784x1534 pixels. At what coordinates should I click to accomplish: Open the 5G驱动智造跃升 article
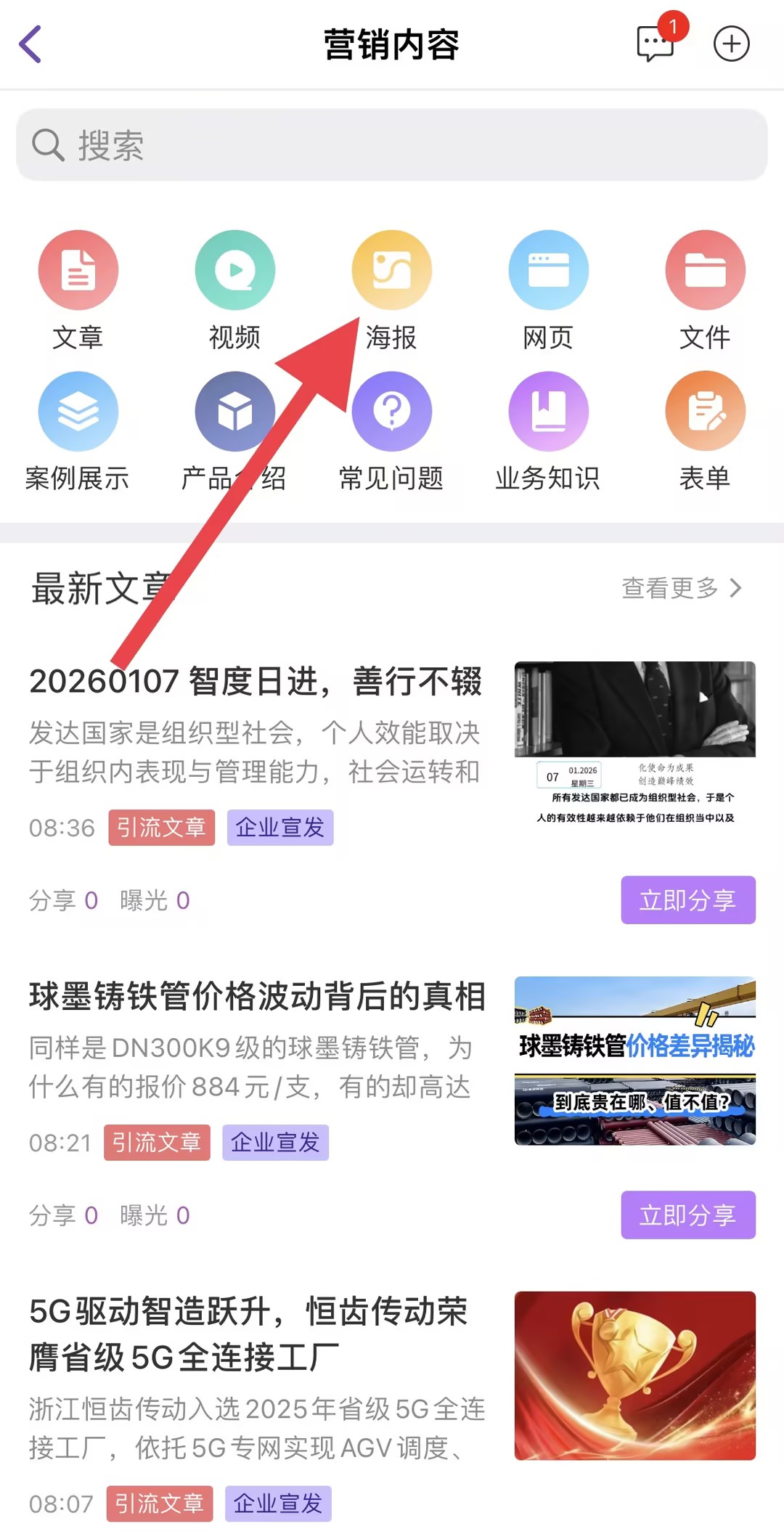tap(248, 1334)
